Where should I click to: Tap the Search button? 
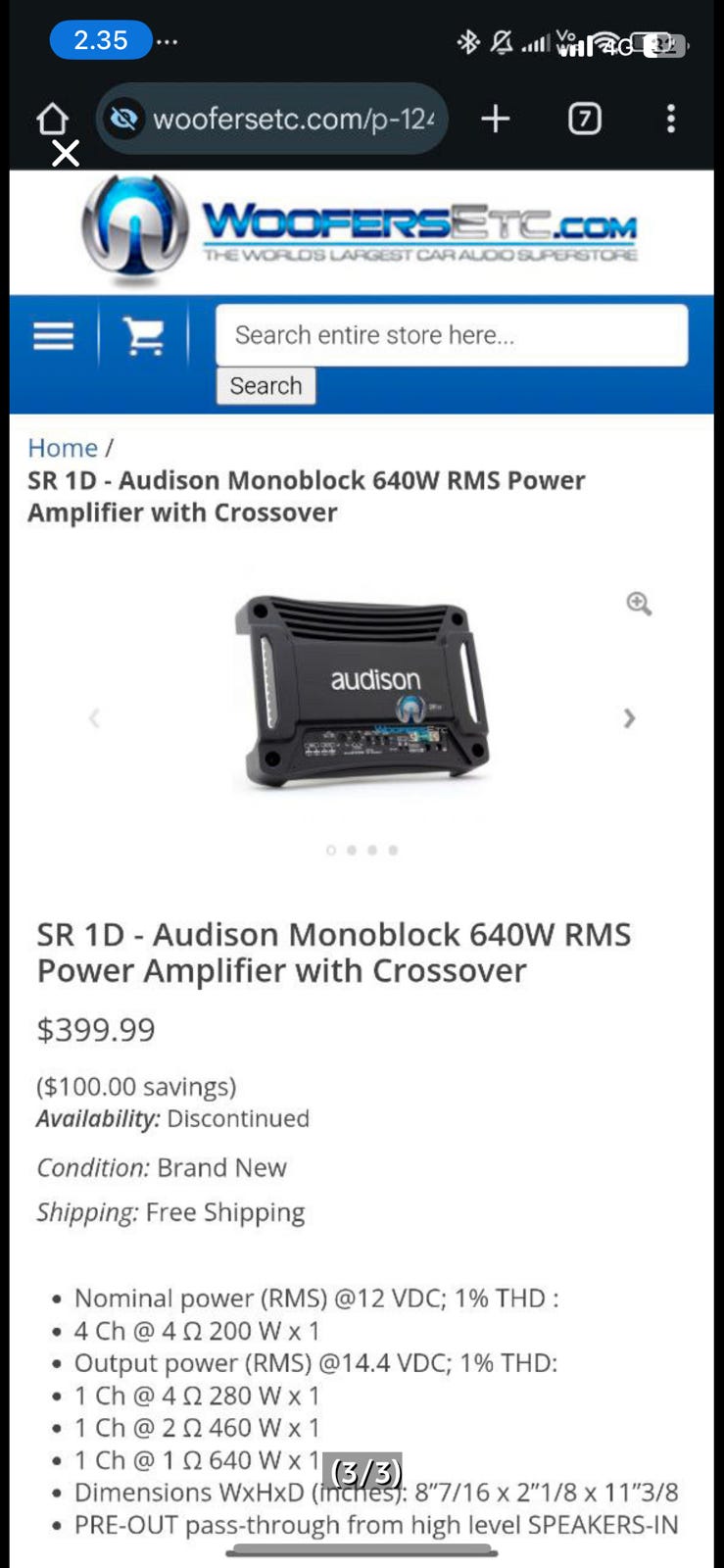[265, 386]
